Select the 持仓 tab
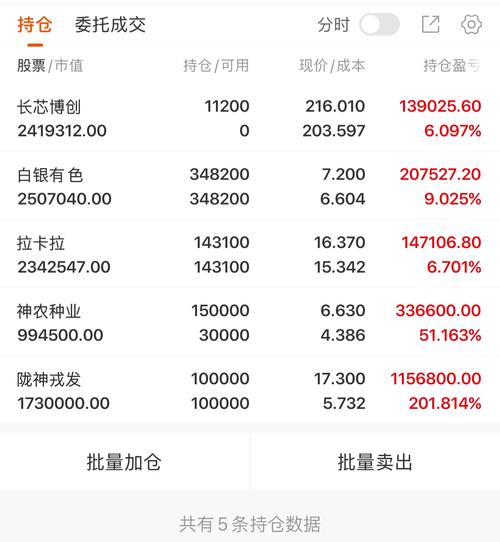The image size is (500, 542). pyautogui.click(x=35, y=25)
